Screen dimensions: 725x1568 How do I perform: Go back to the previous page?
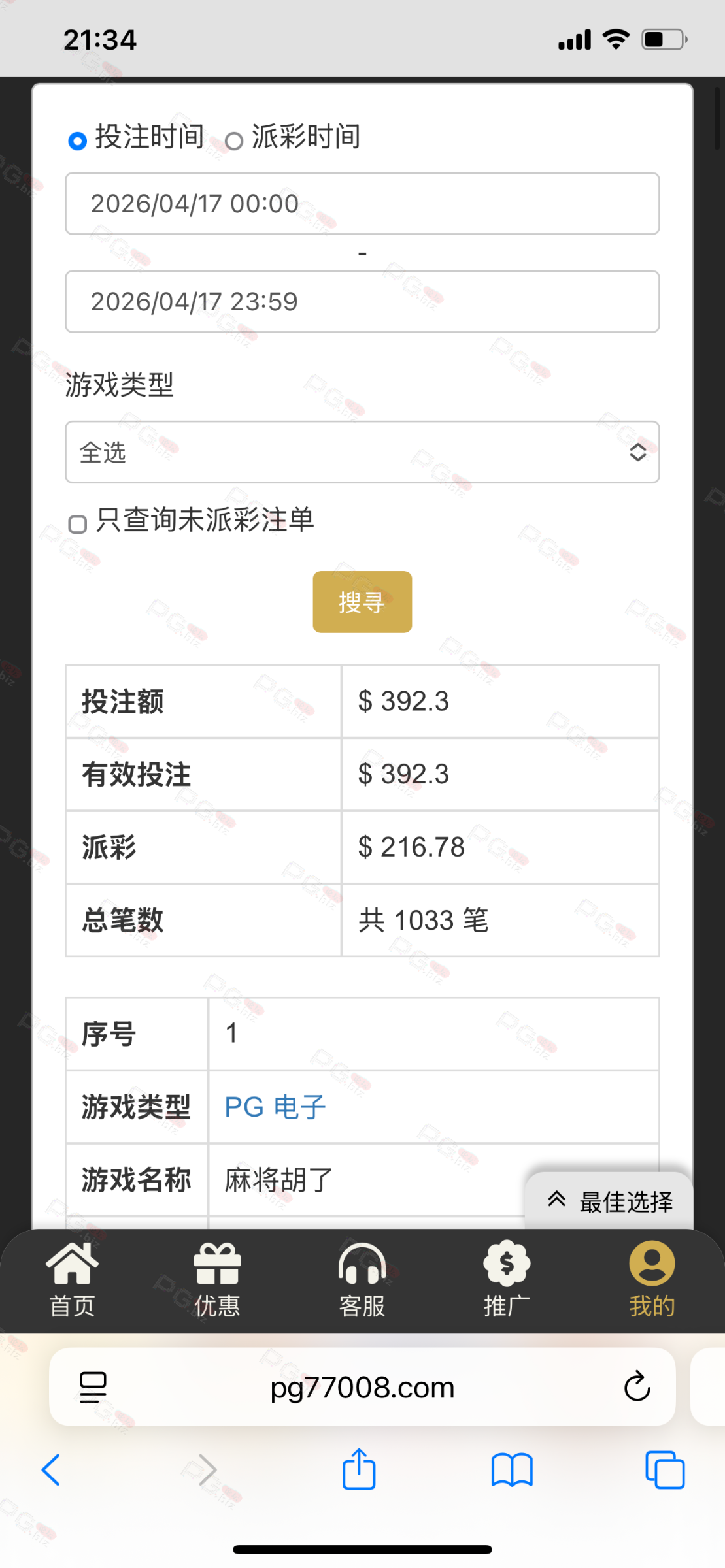click(51, 1470)
